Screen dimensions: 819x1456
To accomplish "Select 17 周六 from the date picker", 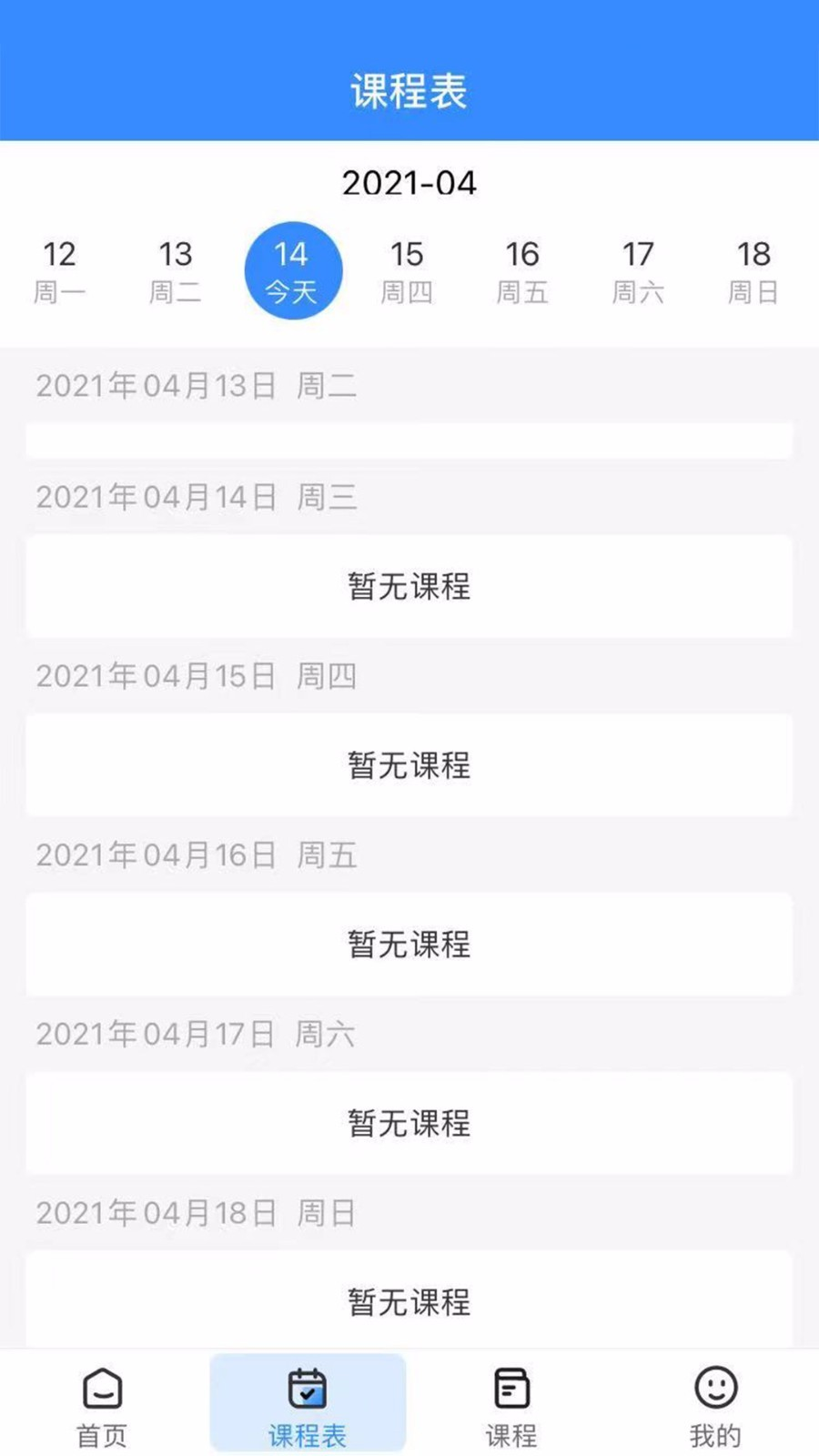I will coord(639,270).
